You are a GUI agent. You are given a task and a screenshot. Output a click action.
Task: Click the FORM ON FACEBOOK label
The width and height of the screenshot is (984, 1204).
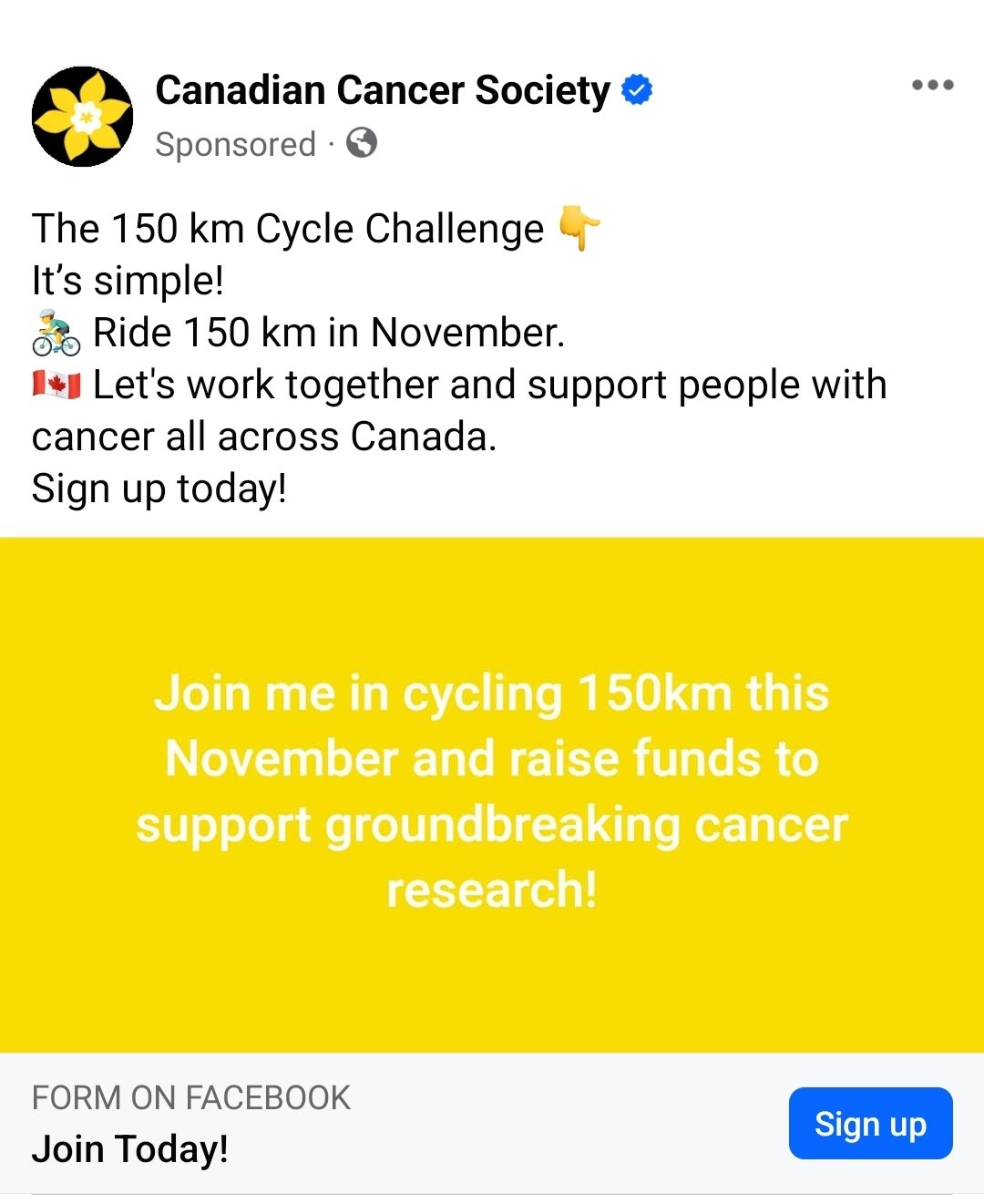click(x=190, y=1097)
